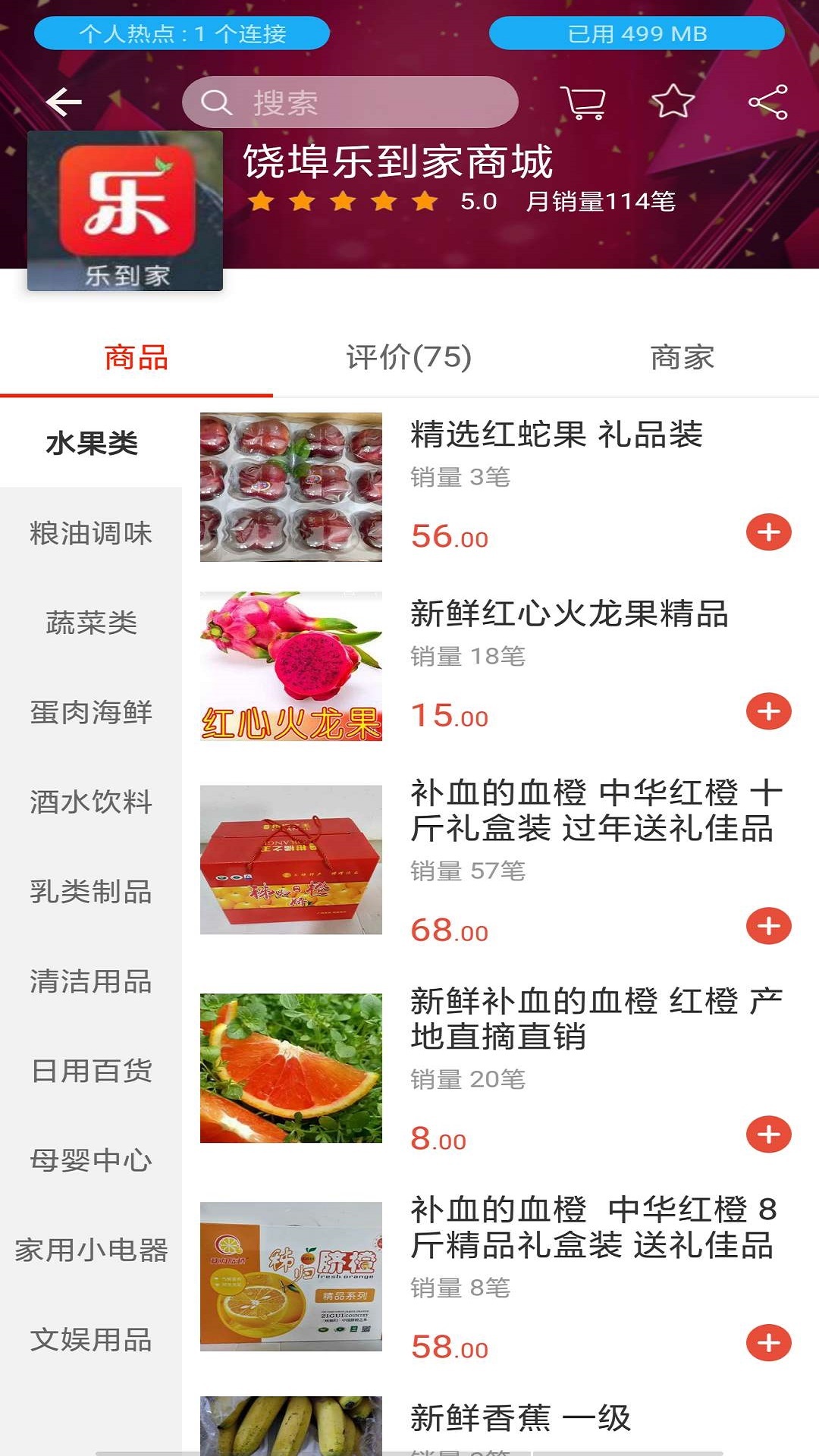Image resolution: width=819 pixels, height=1456 pixels.
Task: Select the 乳类制品 category
Action: (x=91, y=891)
